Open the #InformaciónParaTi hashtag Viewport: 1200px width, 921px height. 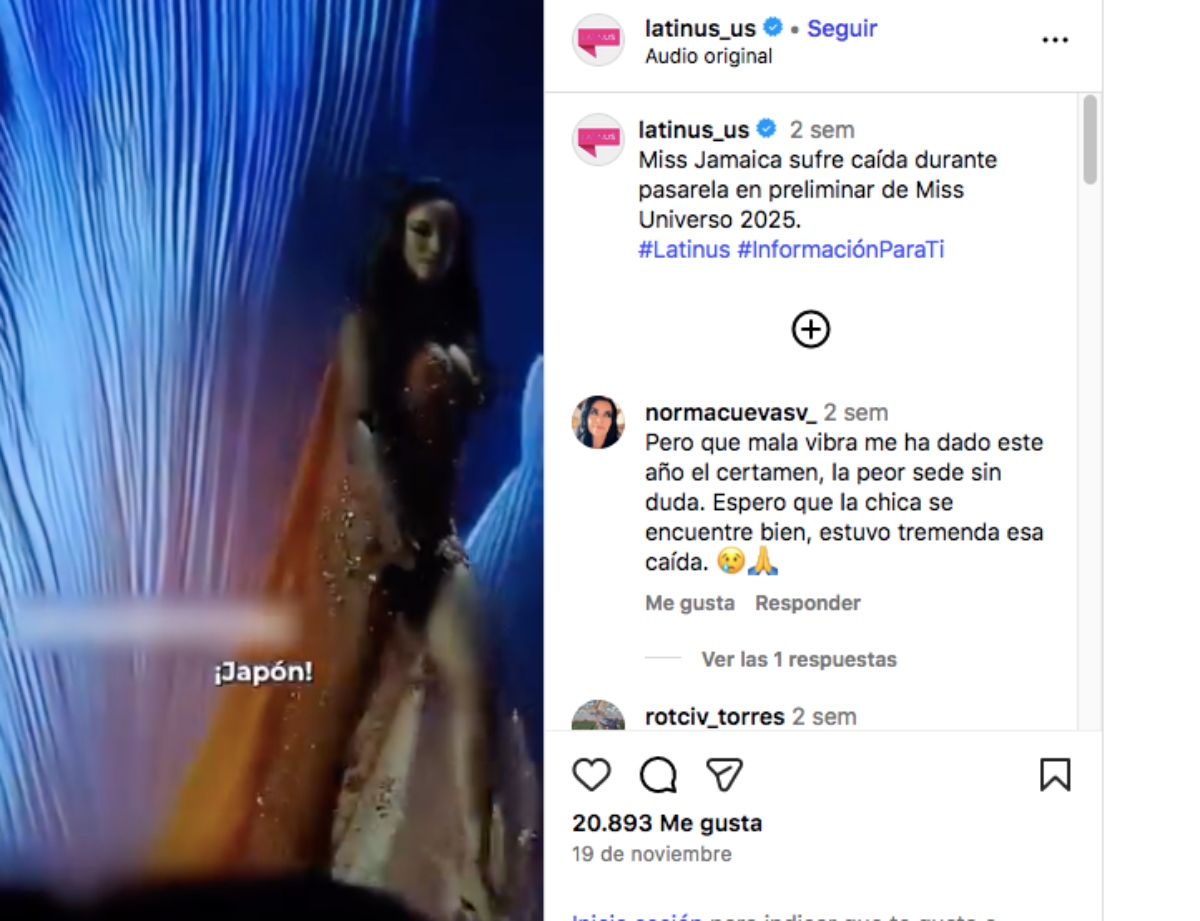(x=840, y=250)
